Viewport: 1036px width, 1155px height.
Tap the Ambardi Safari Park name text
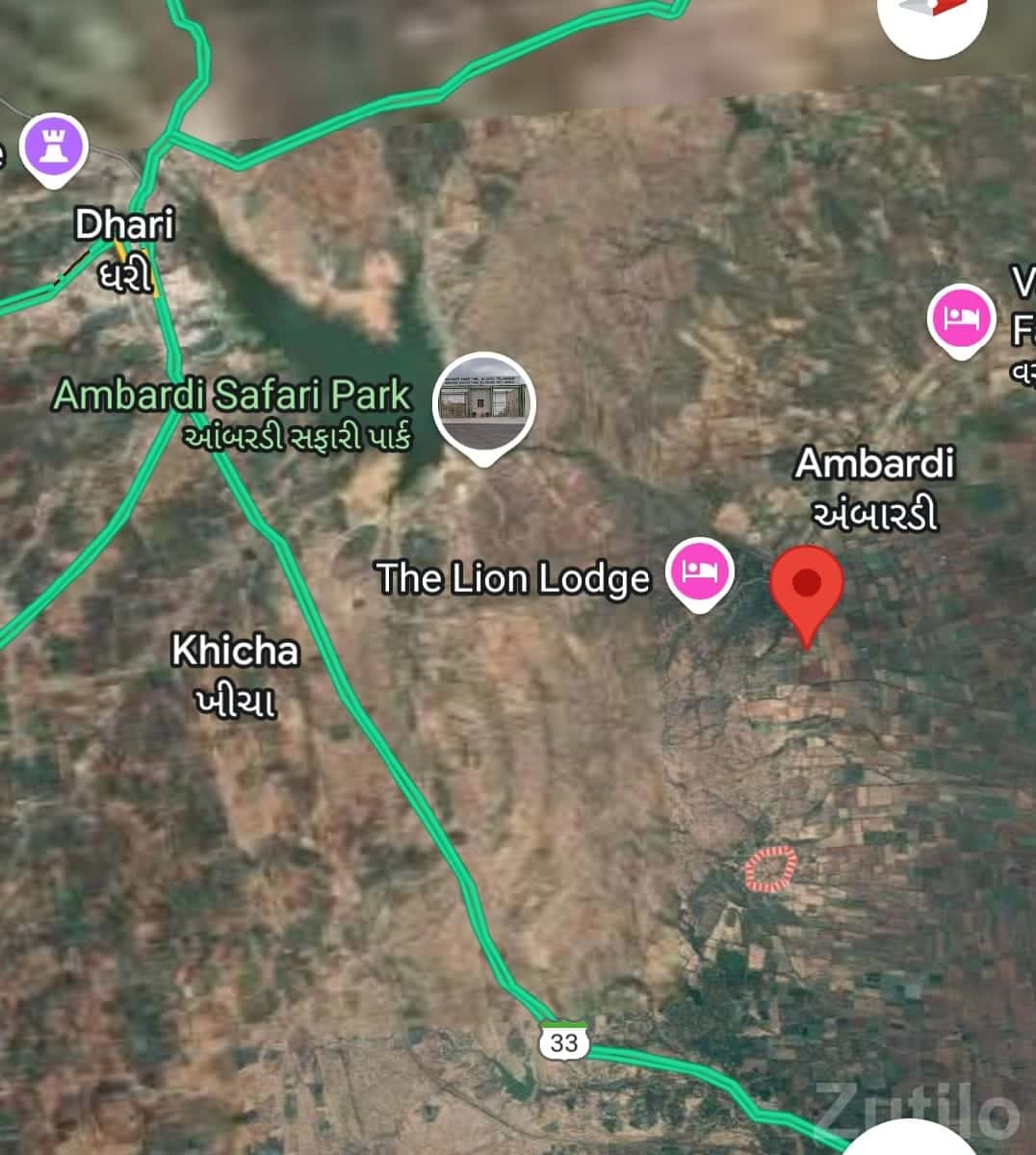click(x=231, y=395)
